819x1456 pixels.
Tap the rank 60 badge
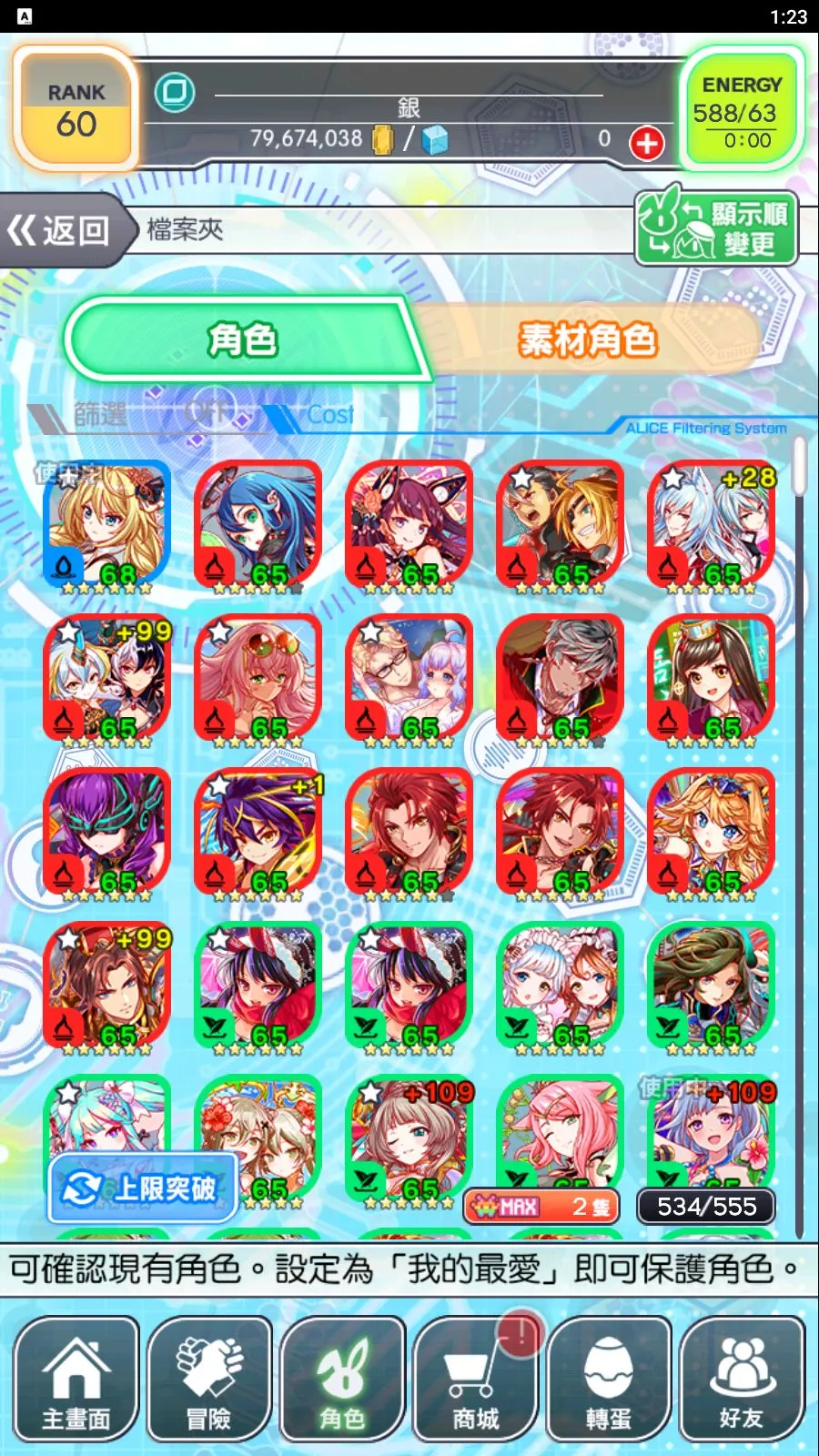pyautogui.click(x=76, y=109)
